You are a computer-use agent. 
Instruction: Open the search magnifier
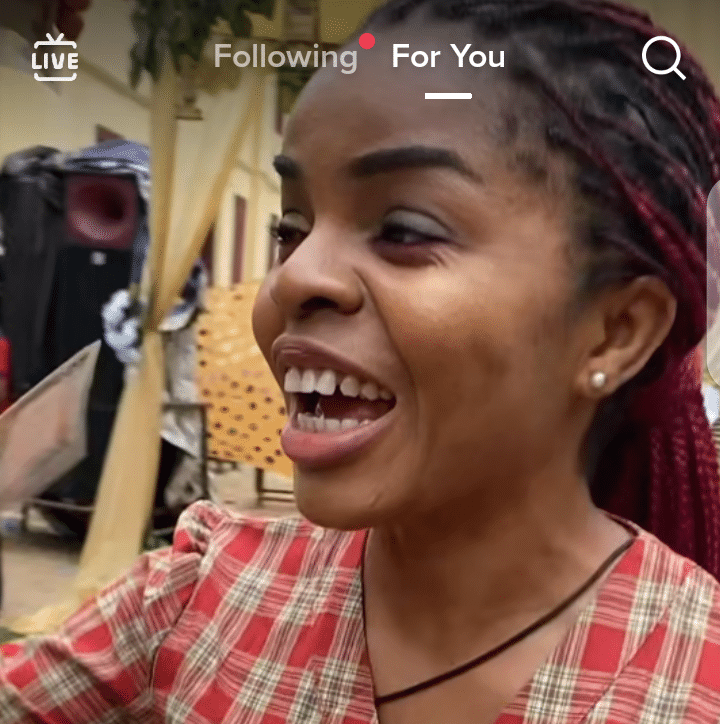click(663, 58)
